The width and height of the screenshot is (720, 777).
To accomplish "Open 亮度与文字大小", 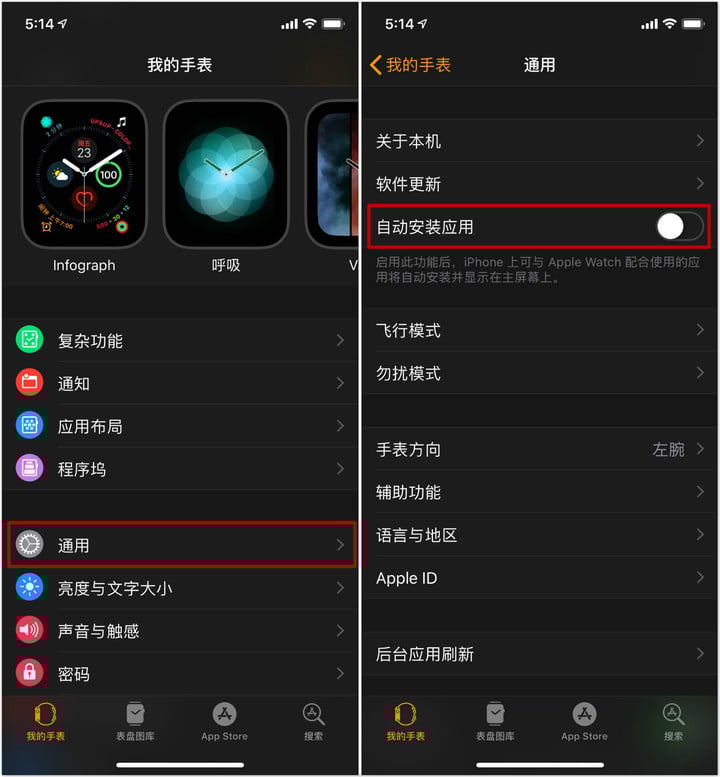I will pyautogui.click(x=180, y=588).
